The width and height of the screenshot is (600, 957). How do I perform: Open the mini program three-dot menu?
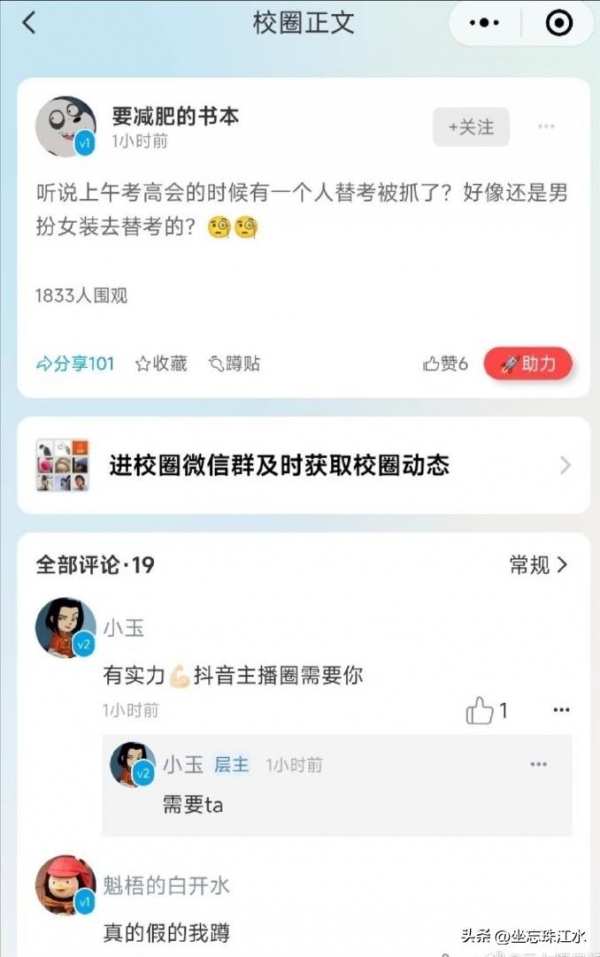(x=485, y=23)
